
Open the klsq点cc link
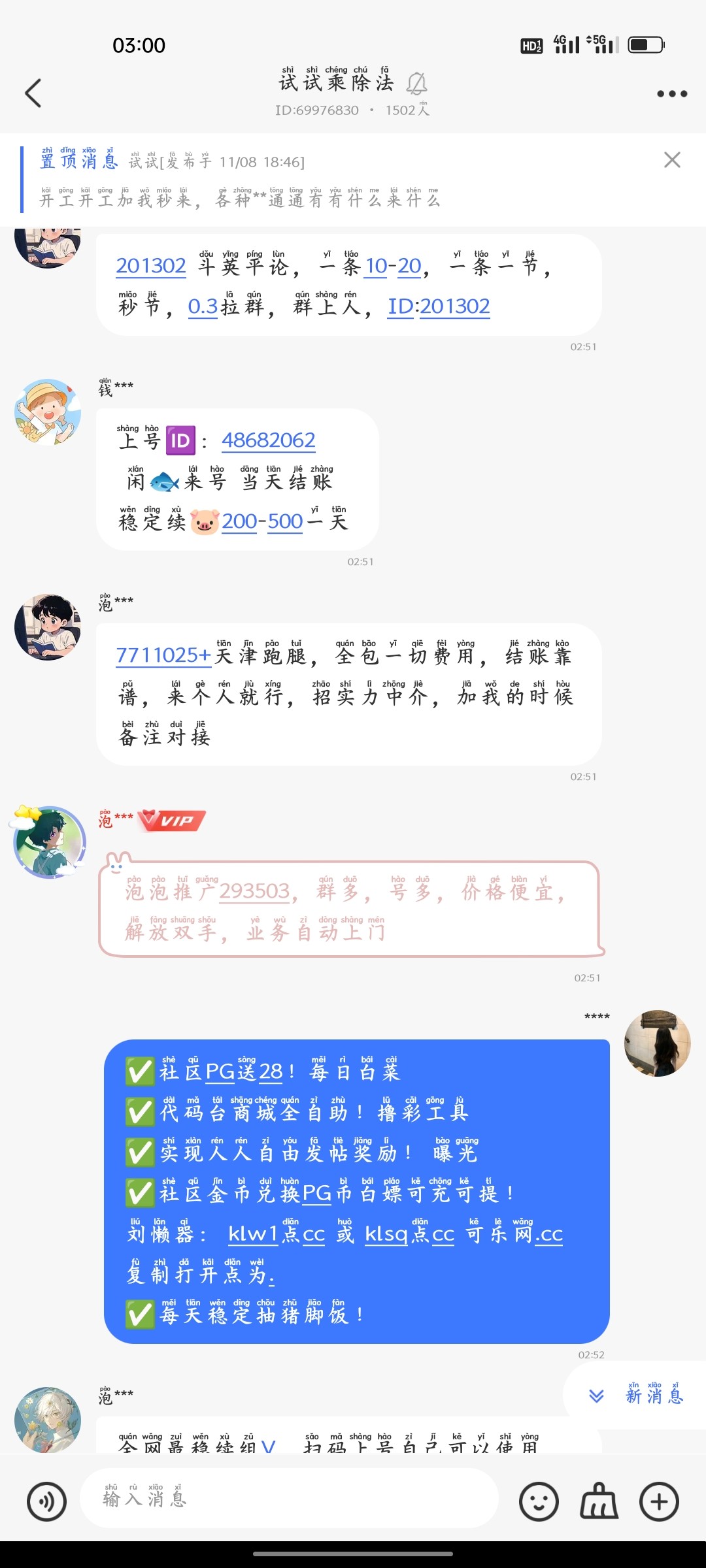click(409, 1234)
